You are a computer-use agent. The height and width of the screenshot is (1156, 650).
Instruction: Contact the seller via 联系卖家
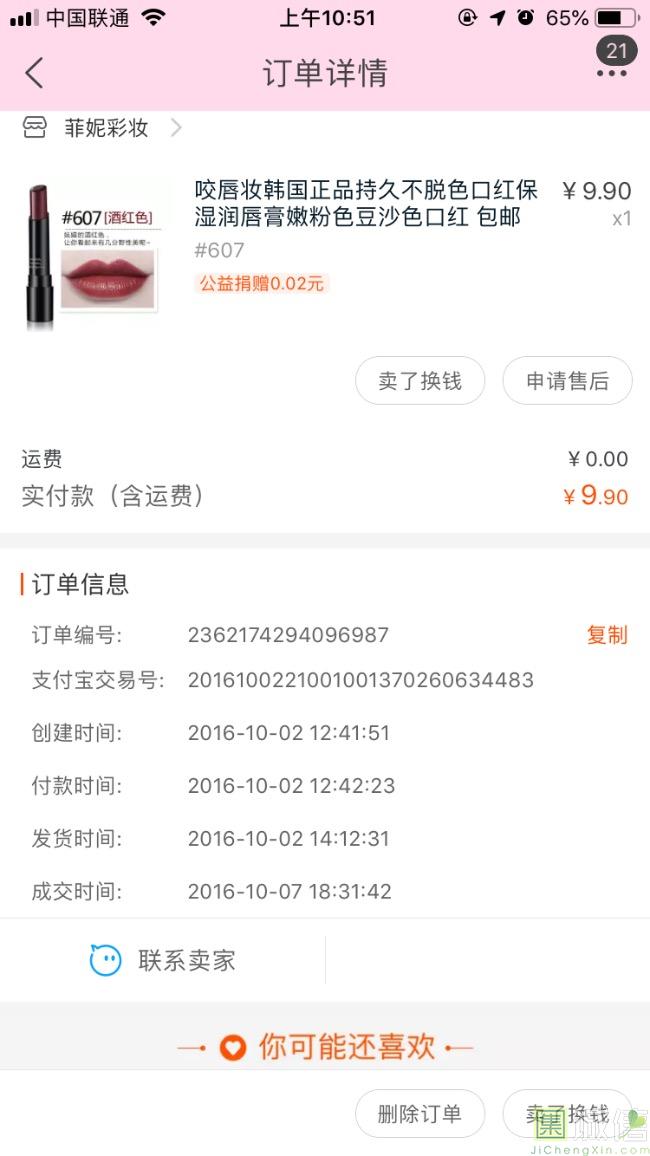(x=163, y=961)
